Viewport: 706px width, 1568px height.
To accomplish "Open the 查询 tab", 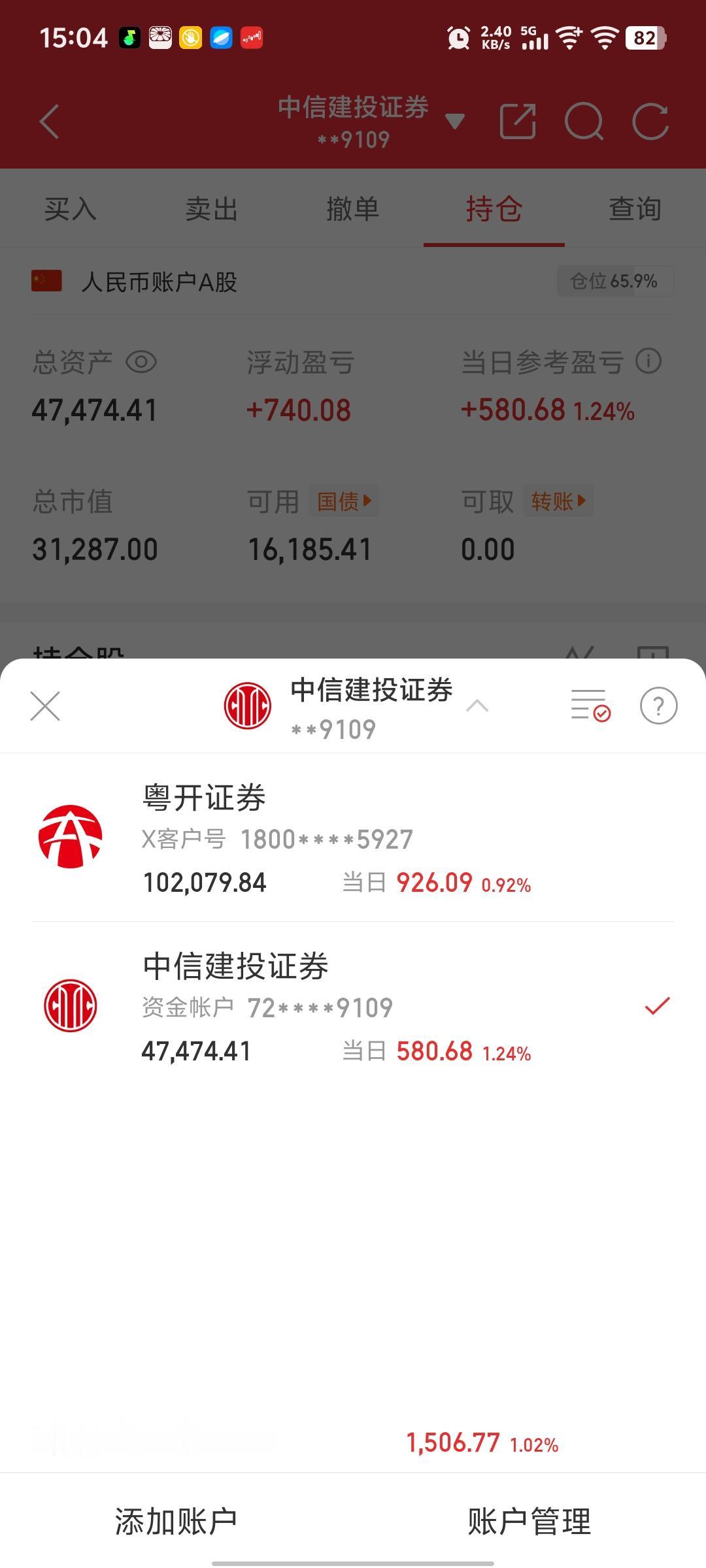I will (x=633, y=208).
